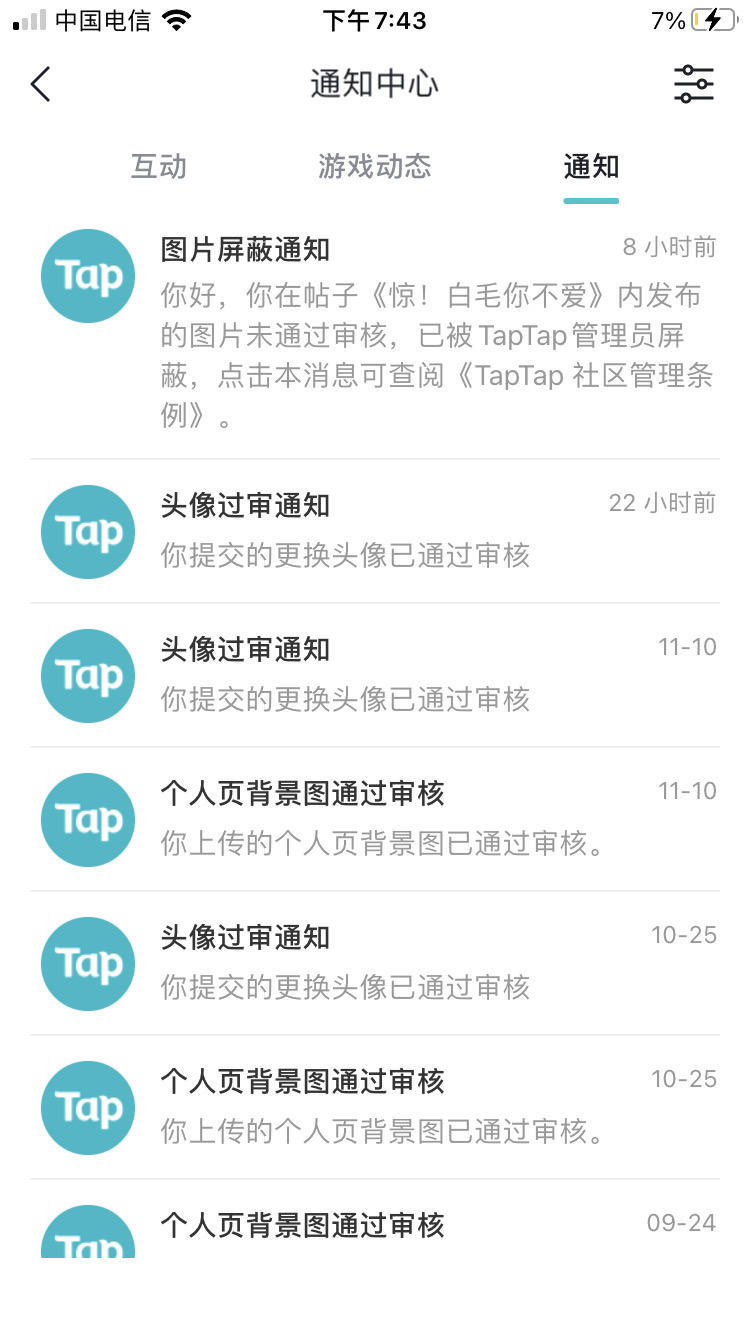750x1334 pixels.
Task: Open 头像过审通知 dated 10-25
Action: click(x=375, y=963)
